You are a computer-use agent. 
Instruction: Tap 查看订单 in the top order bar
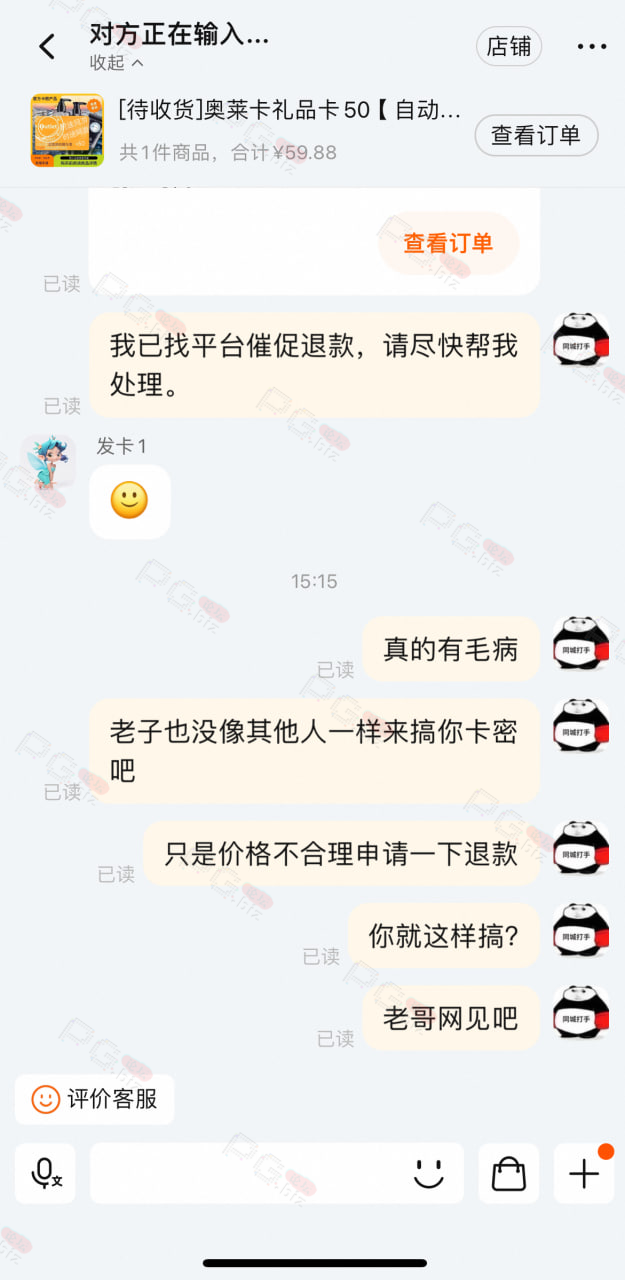coord(536,135)
